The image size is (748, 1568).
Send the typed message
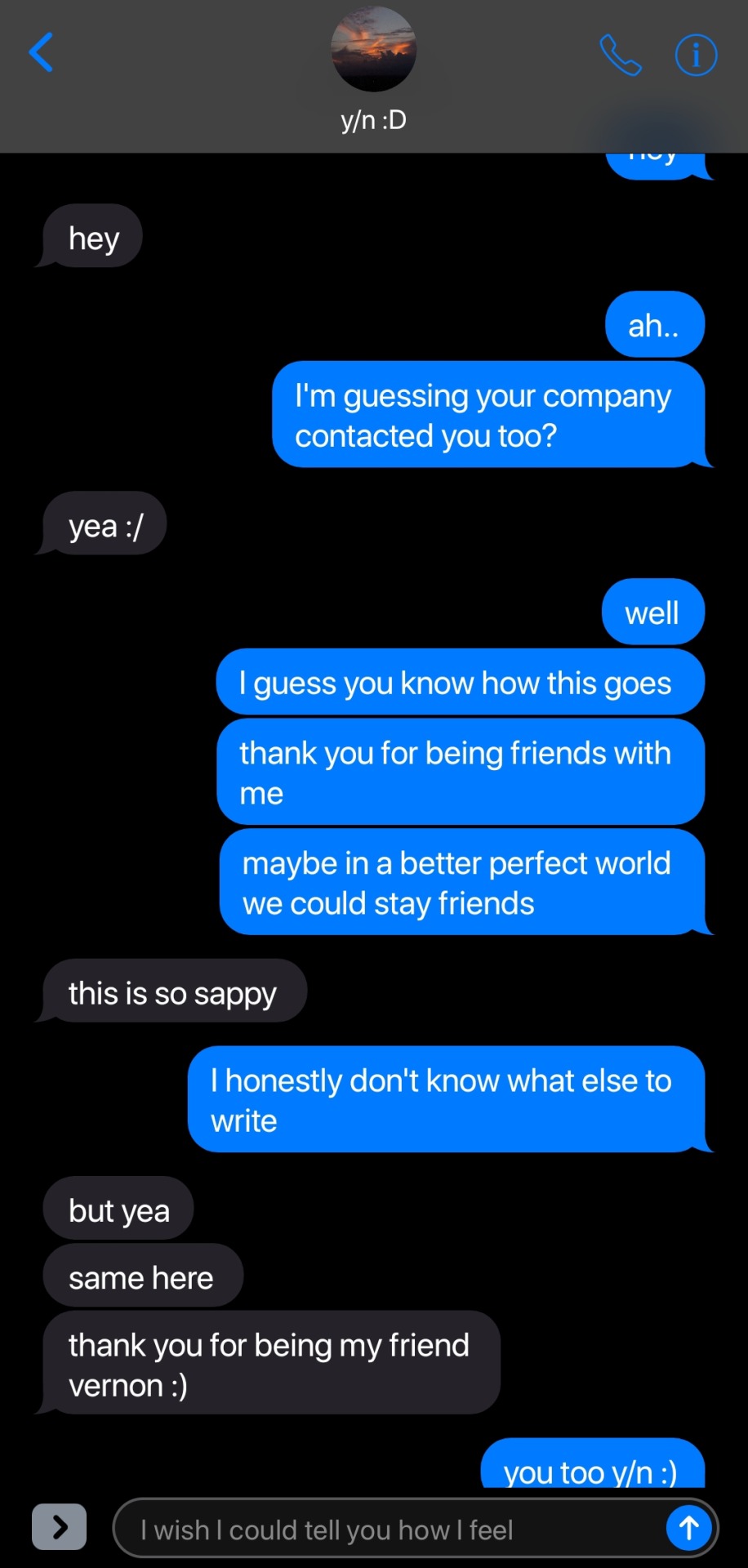pos(688,1527)
